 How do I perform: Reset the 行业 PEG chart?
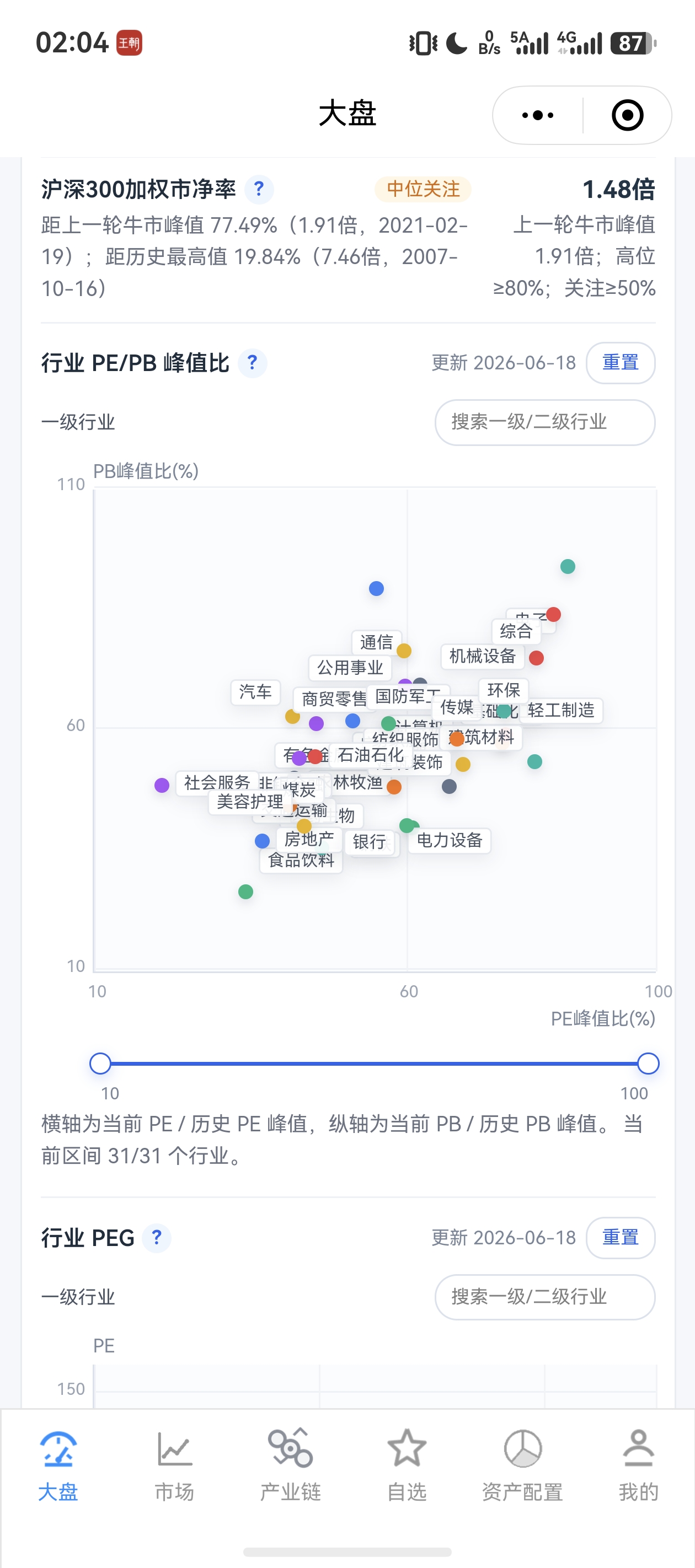[x=620, y=1238]
